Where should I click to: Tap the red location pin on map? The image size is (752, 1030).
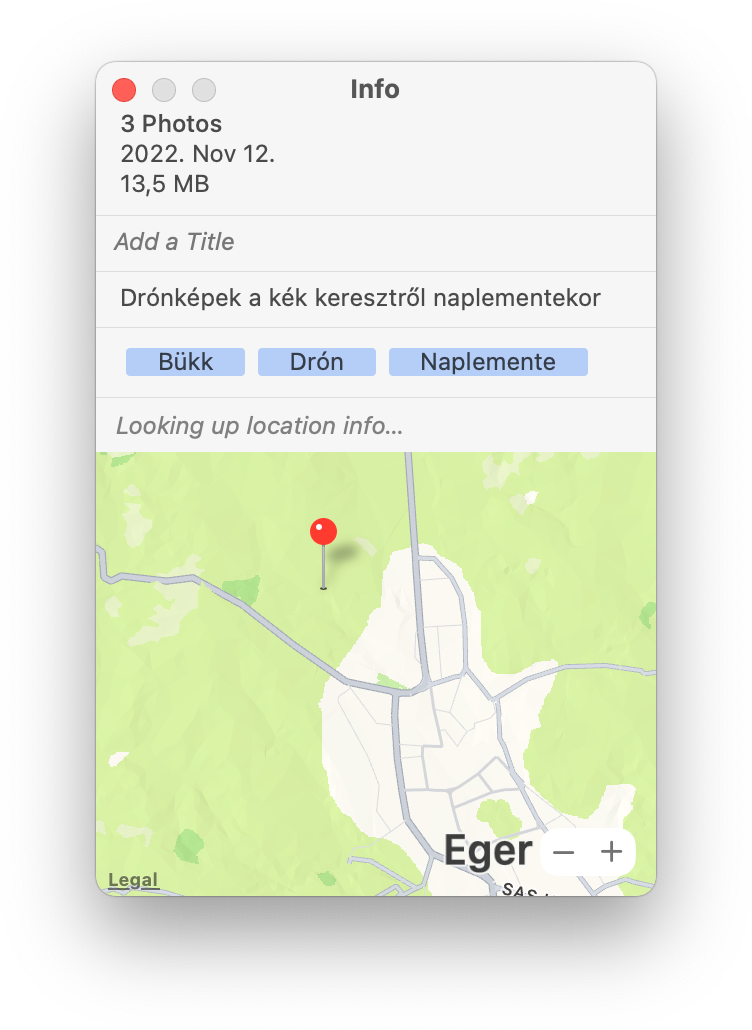(323, 532)
